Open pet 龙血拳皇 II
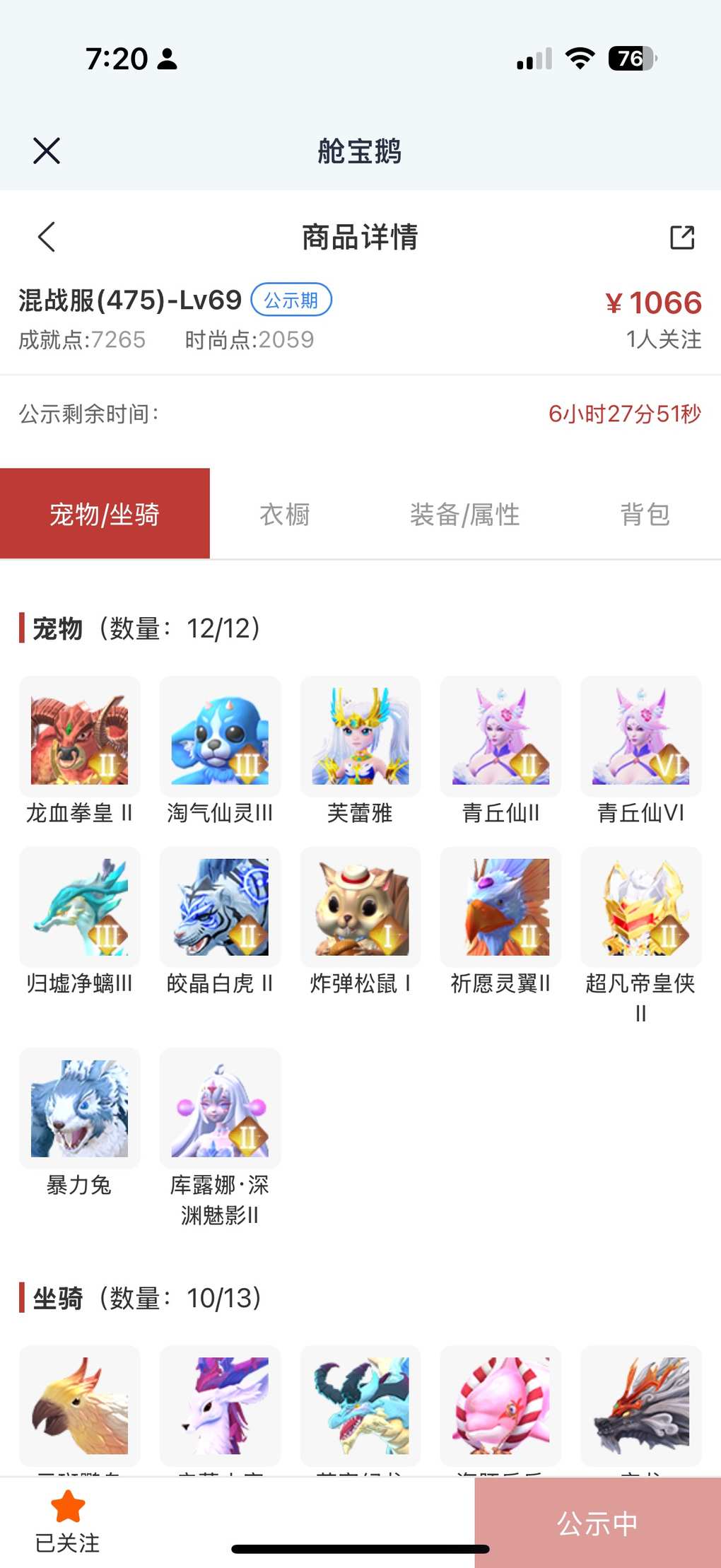The width and height of the screenshot is (721, 1568). click(79, 751)
